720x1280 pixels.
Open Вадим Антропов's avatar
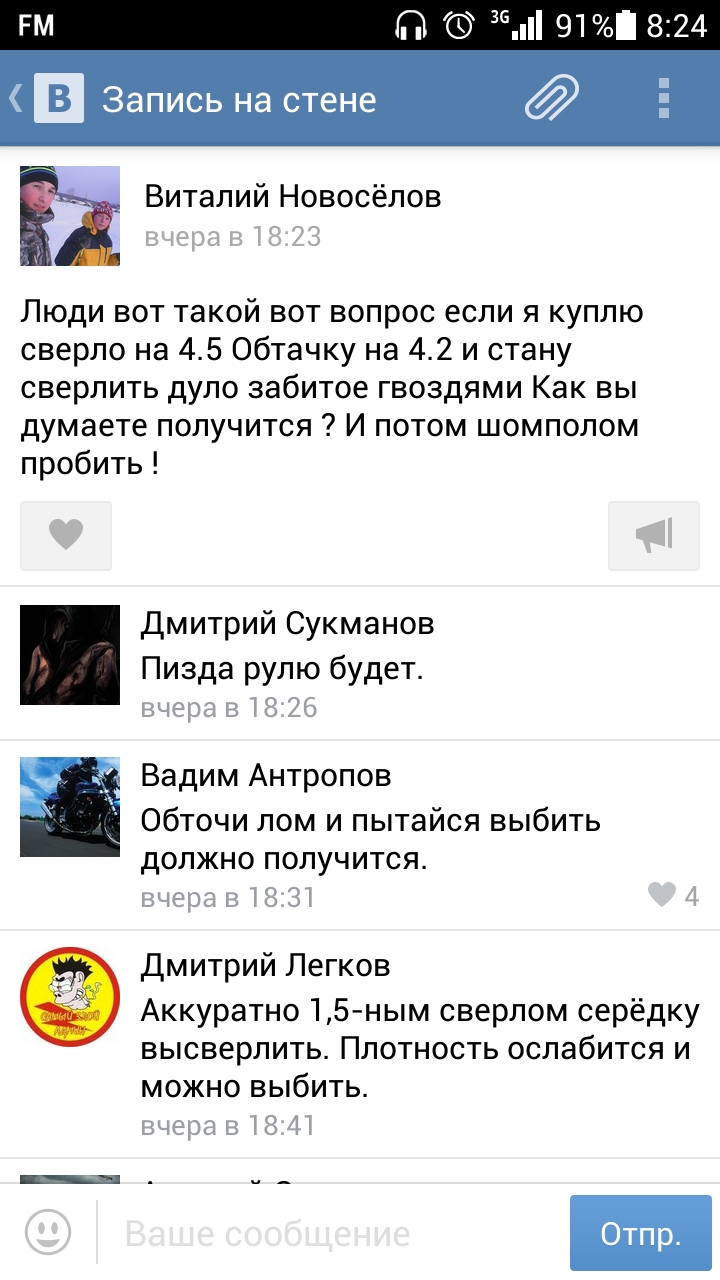click(x=70, y=807)
